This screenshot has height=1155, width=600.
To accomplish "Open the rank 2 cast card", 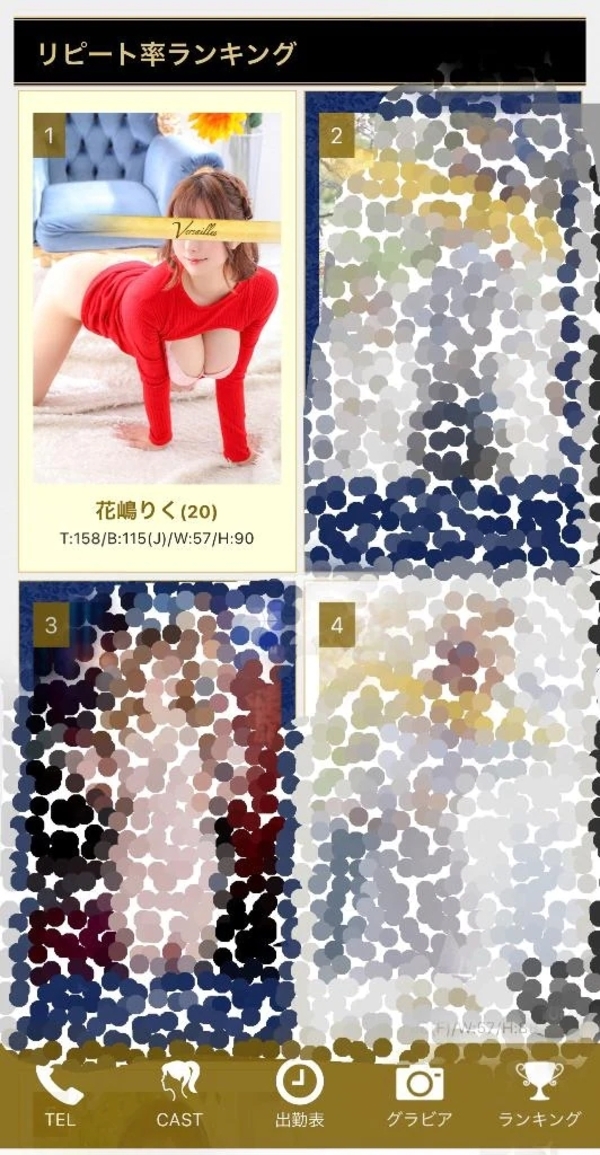I will click(x=443, y=330).
